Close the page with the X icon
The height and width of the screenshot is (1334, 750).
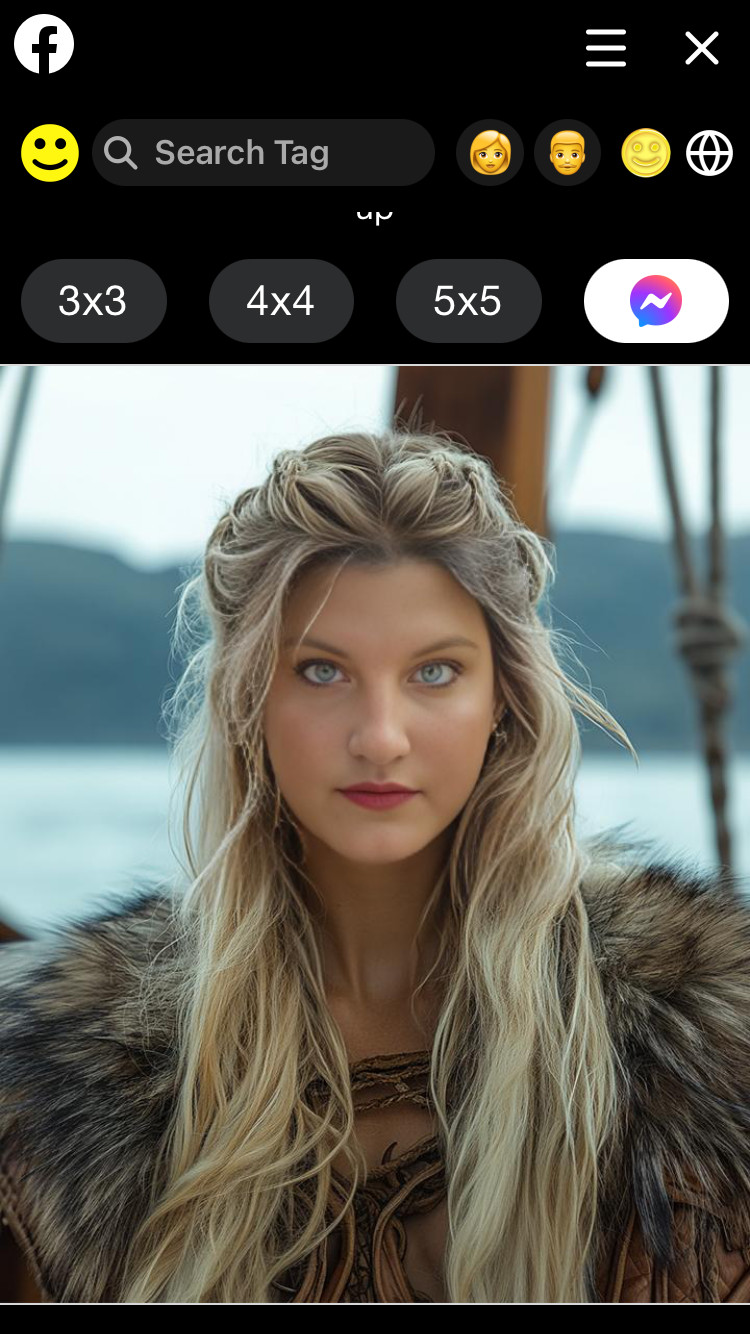coord(702,47)
